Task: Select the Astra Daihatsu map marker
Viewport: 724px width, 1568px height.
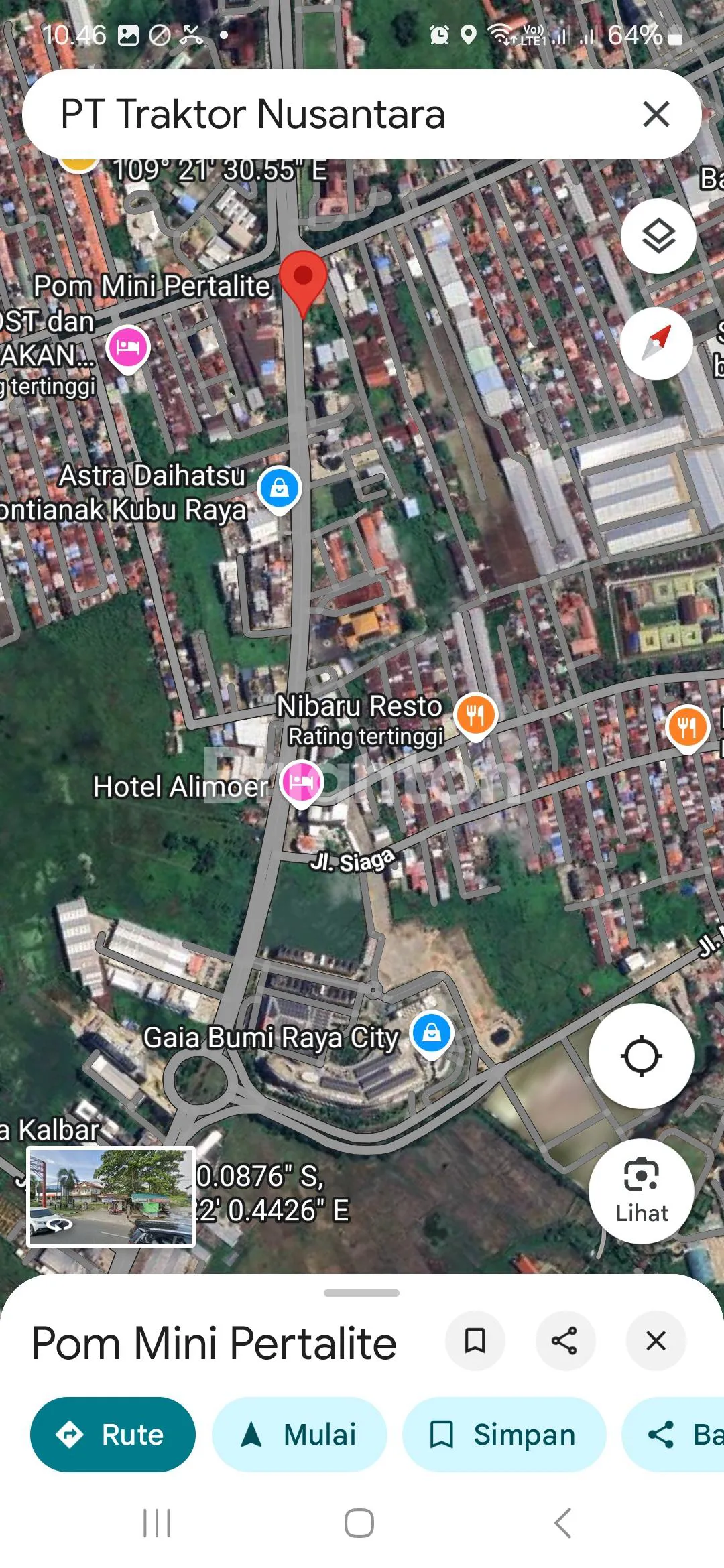Action: pyautogui.click(x=280, y=489)
